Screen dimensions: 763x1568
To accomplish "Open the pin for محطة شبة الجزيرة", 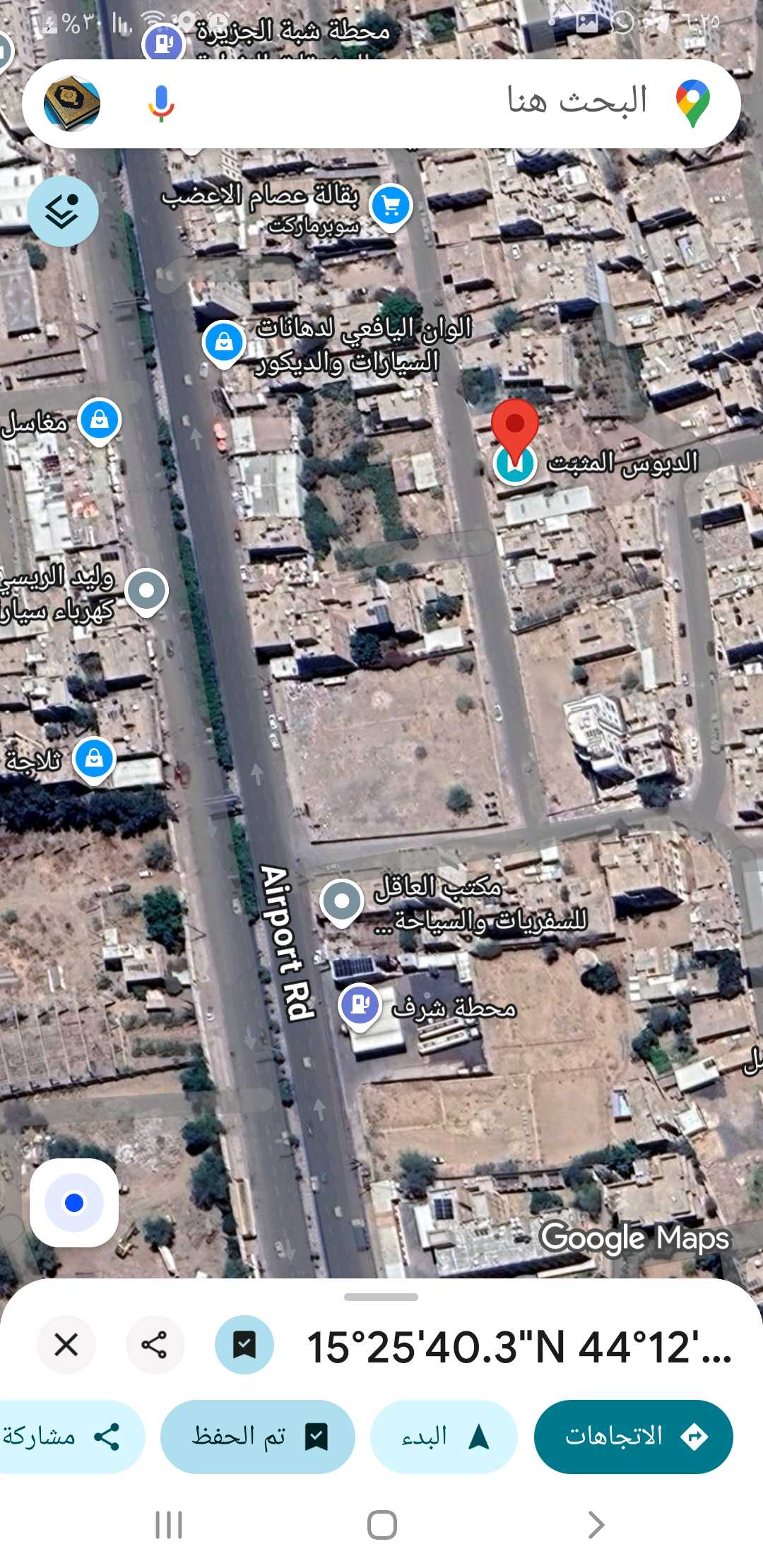I will 163,42.
